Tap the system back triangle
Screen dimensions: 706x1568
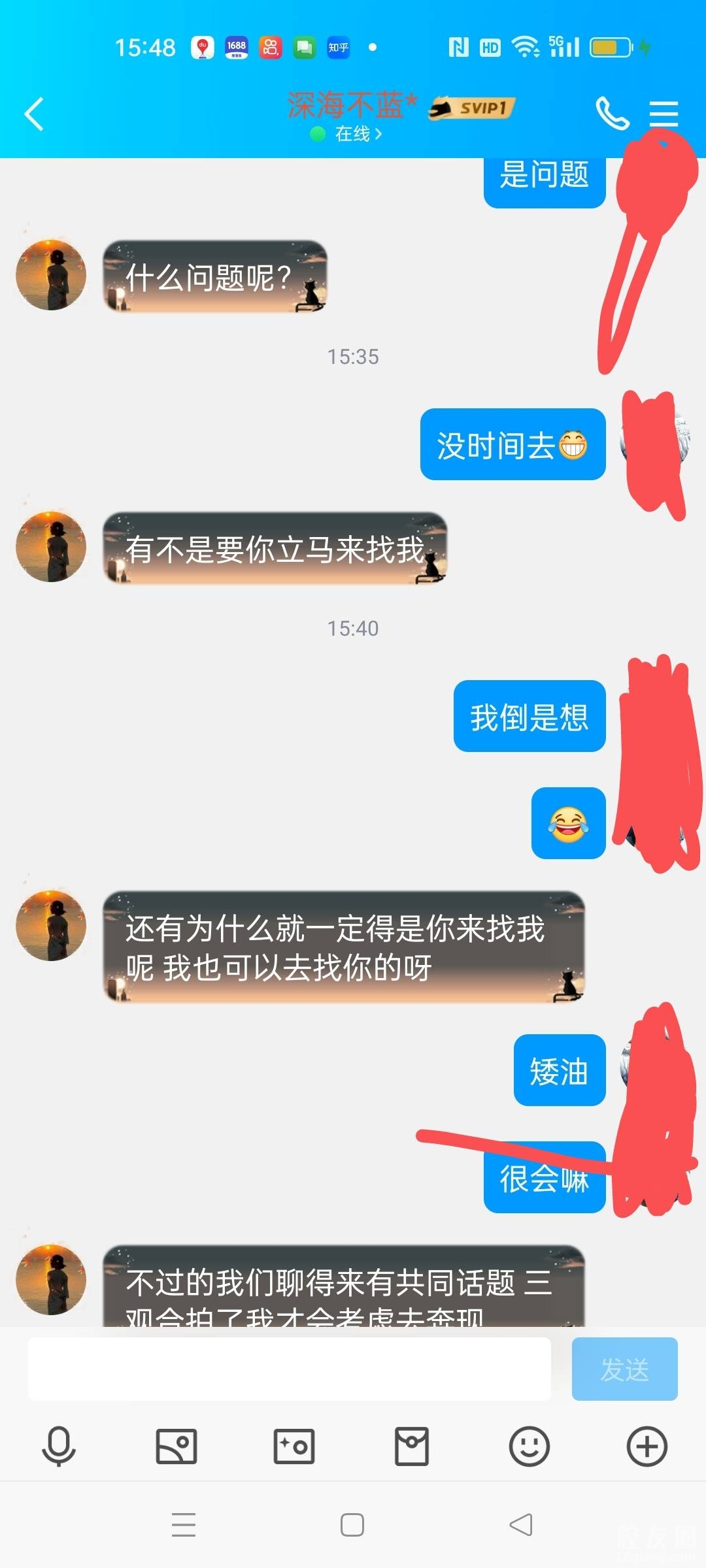coord(521,1525)
